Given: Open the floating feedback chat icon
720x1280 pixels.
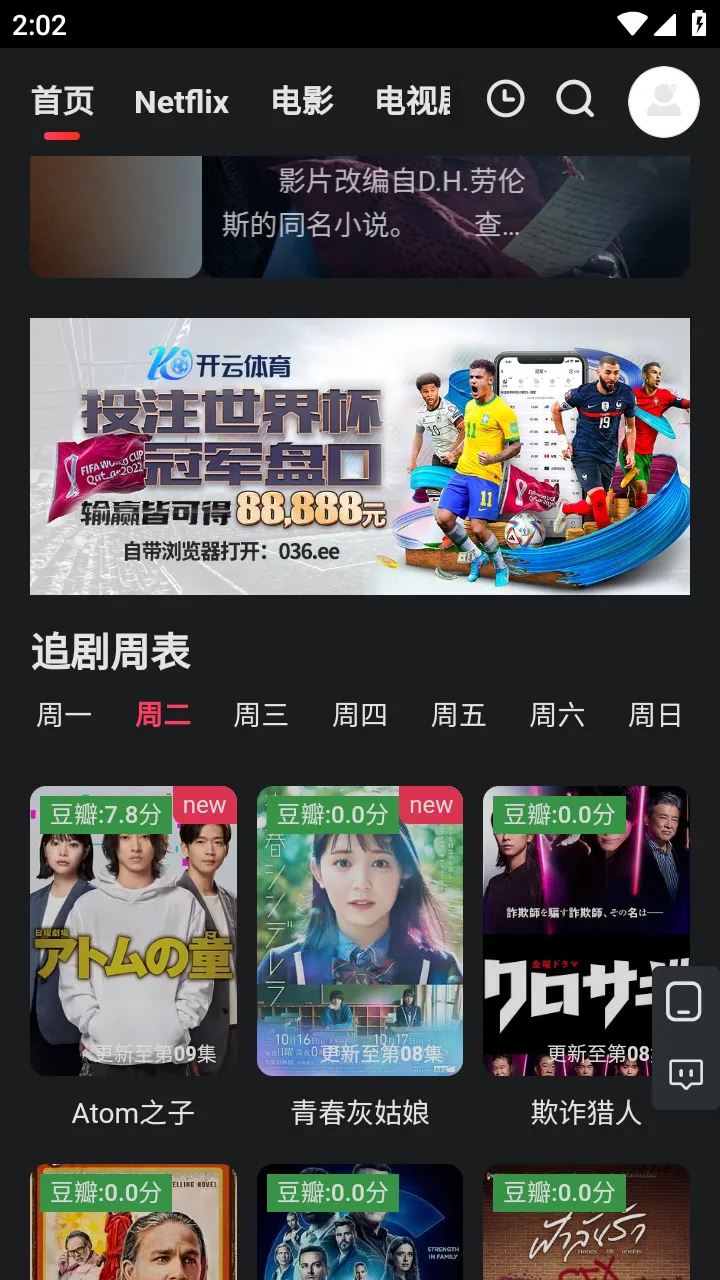Looking at the screenshot, I should point(685,1074).
